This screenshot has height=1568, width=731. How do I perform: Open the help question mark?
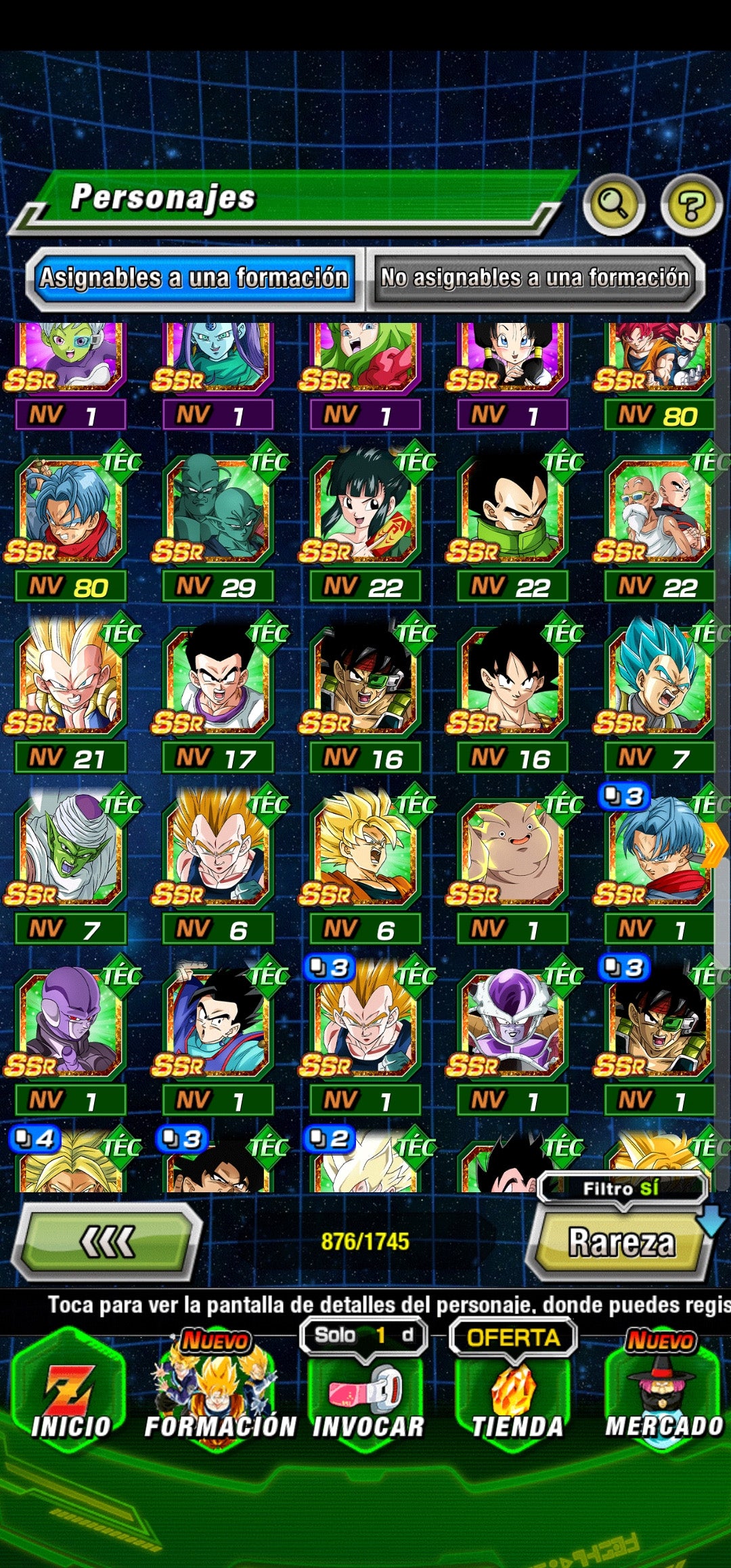pyautogui.click(x=691, y=205)
